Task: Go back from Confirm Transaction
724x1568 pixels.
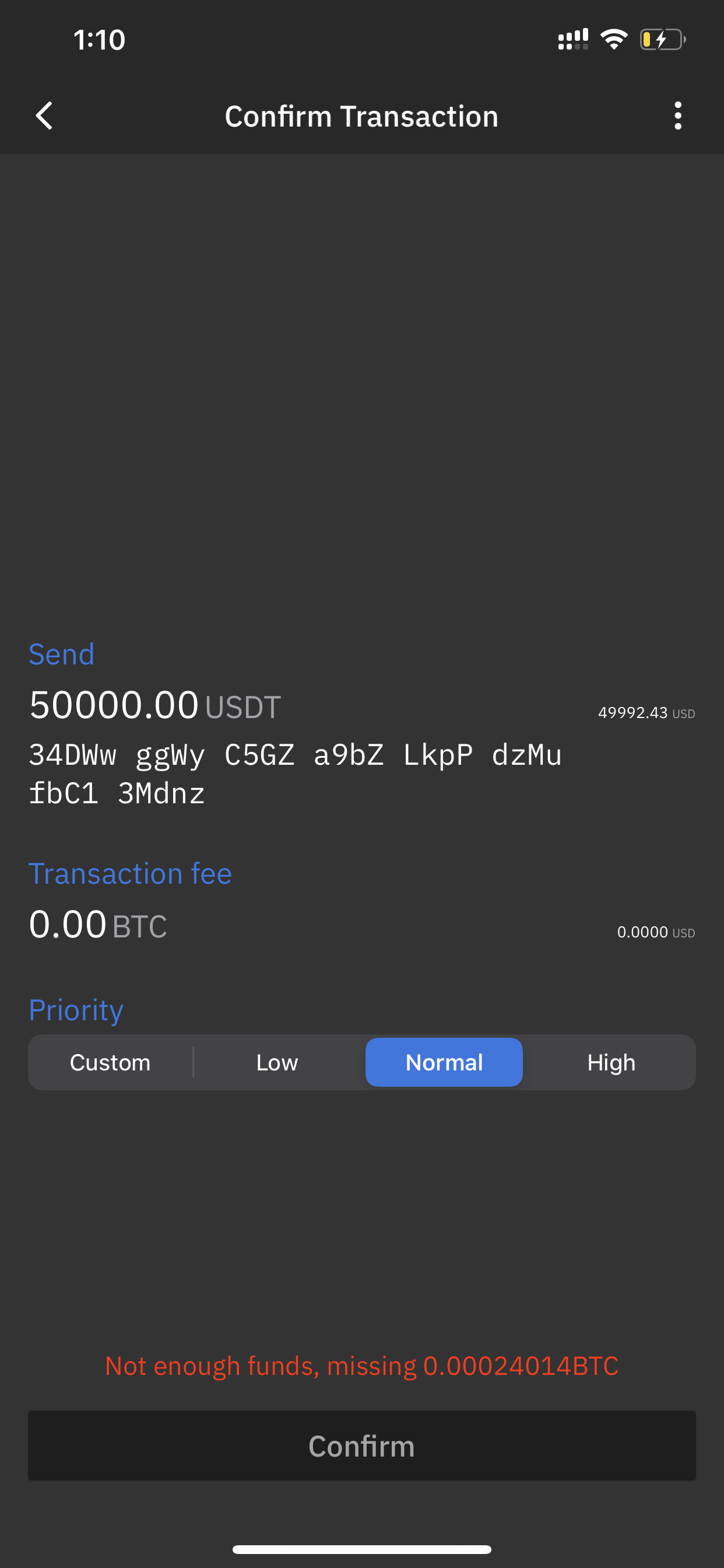Action: coord(44,116)
